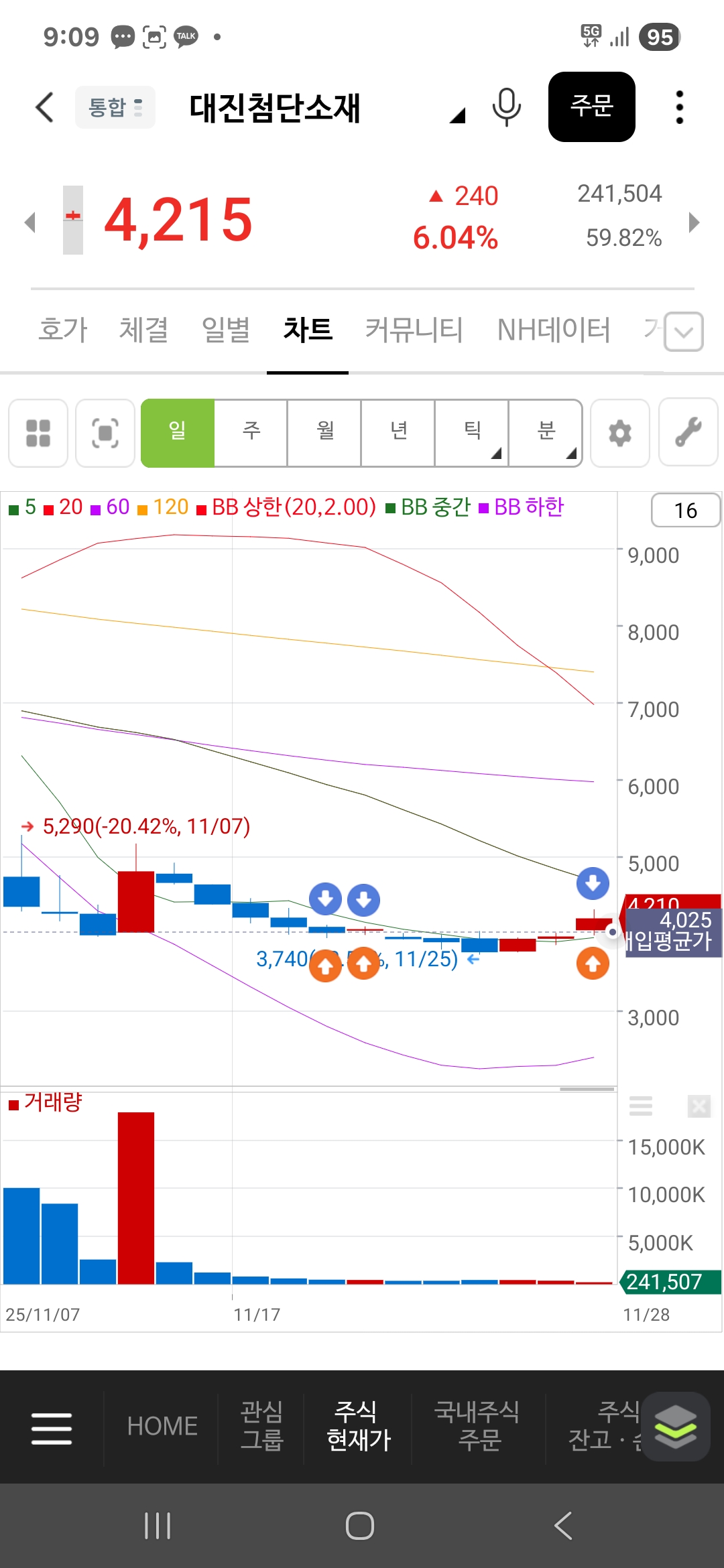Expand the full tab list chevron
Image resolution: width=724 pixels, height=1568 pixels.
pyautogui.click(x=684, y=332)
